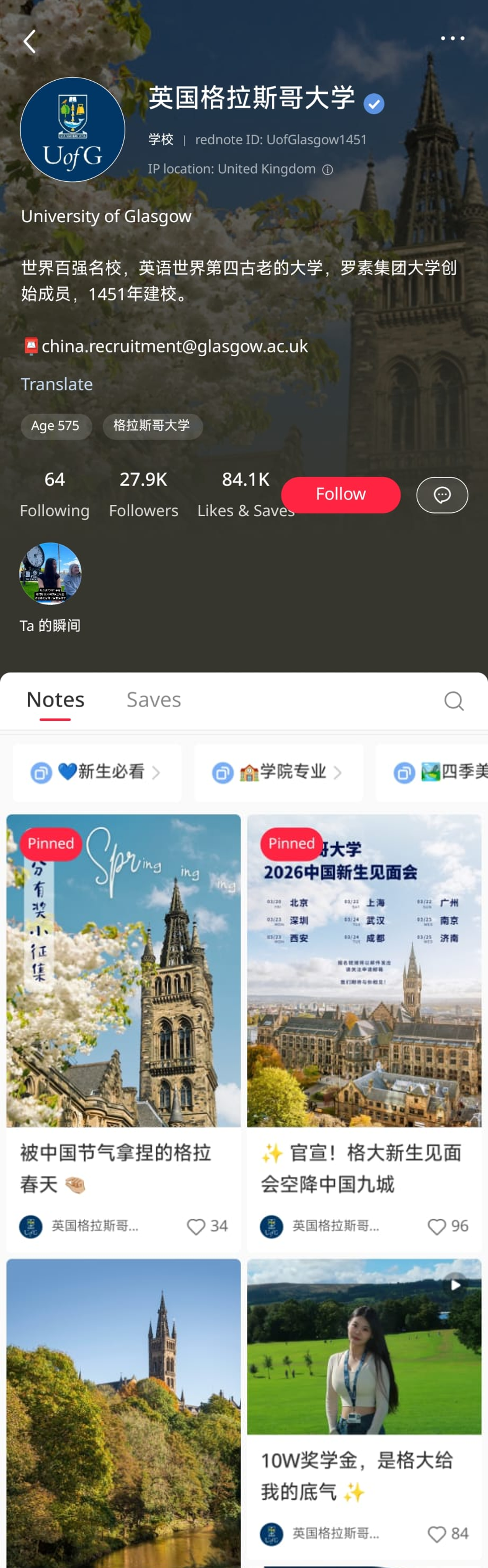View the 27.9K Followers list

(143, 494)
